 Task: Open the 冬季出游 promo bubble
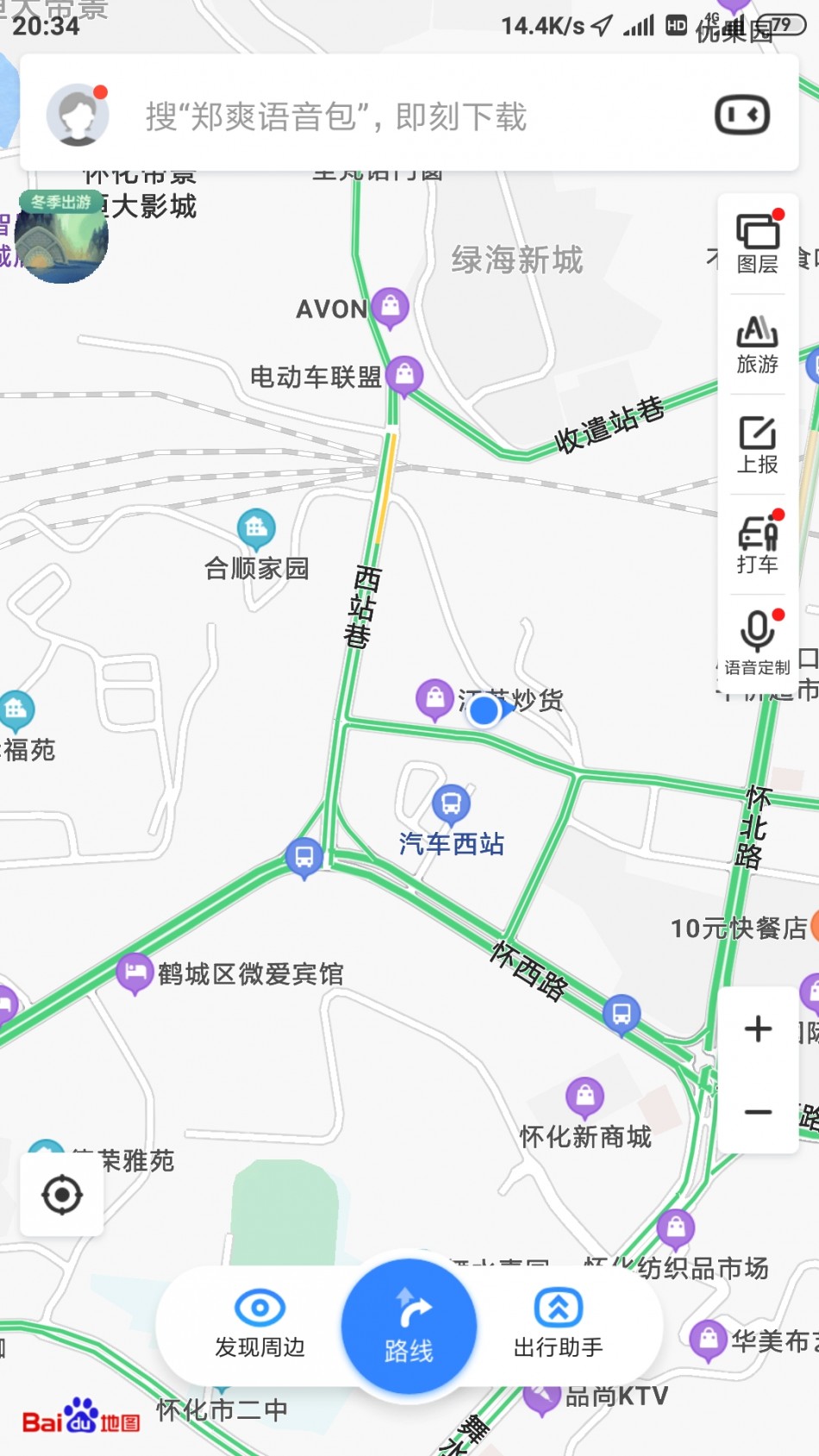click(61, 237)
